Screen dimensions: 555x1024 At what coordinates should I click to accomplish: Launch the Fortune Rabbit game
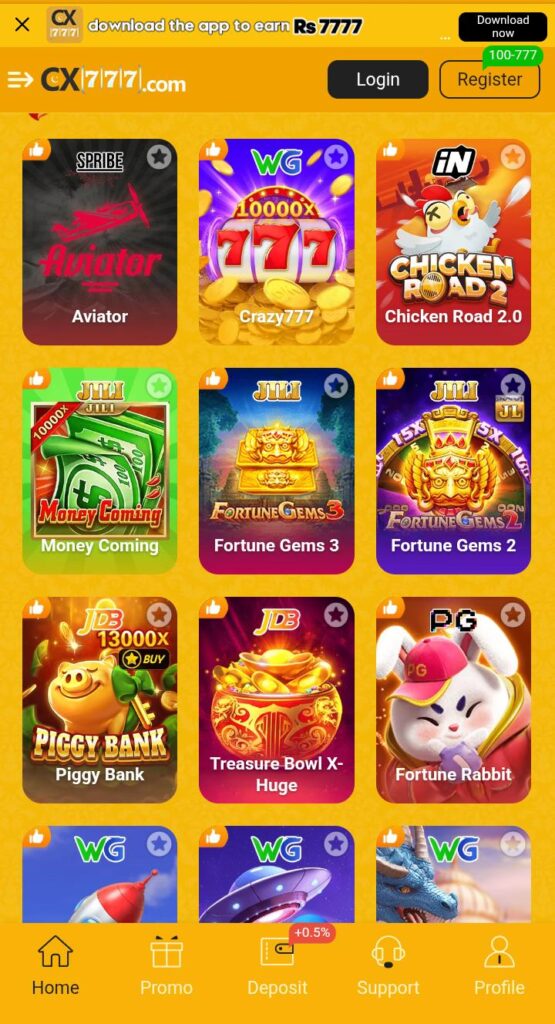[453, 700]
